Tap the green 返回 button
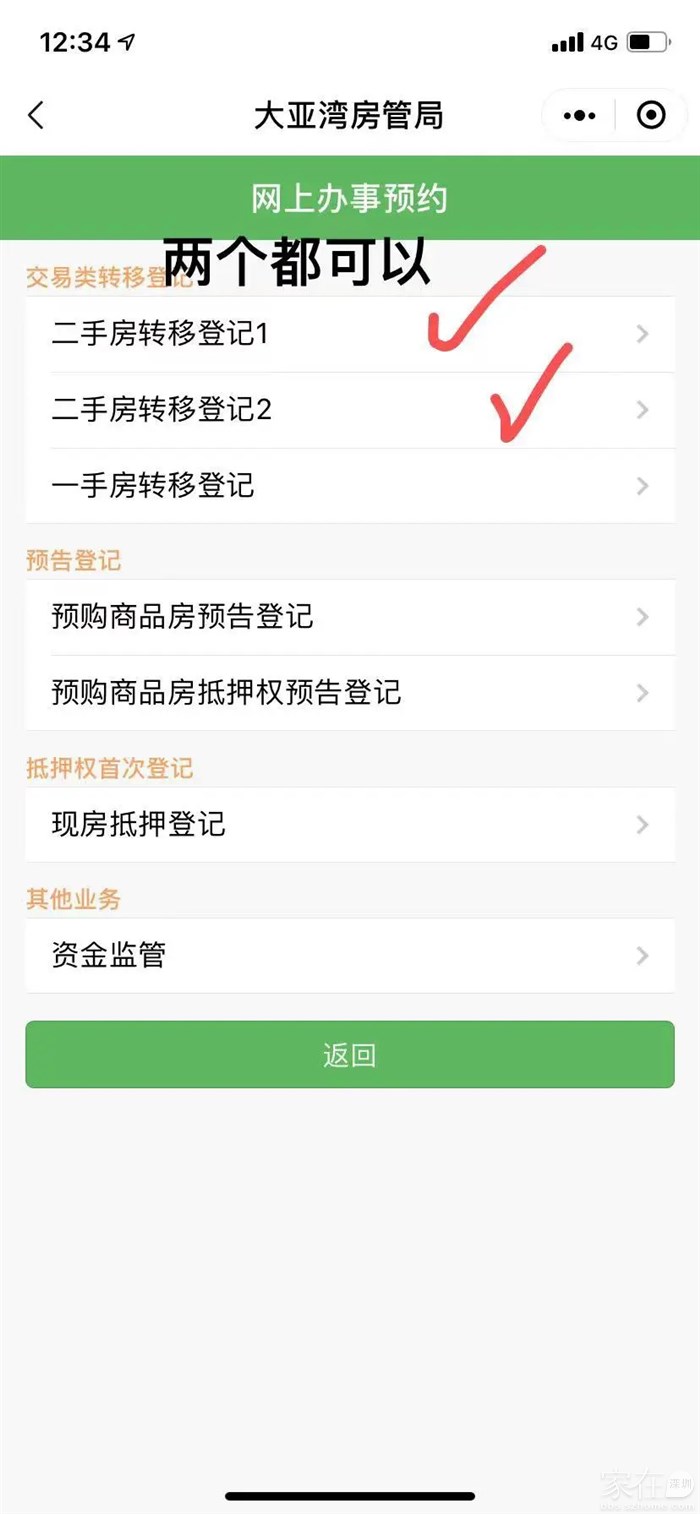 point(349,1054)
